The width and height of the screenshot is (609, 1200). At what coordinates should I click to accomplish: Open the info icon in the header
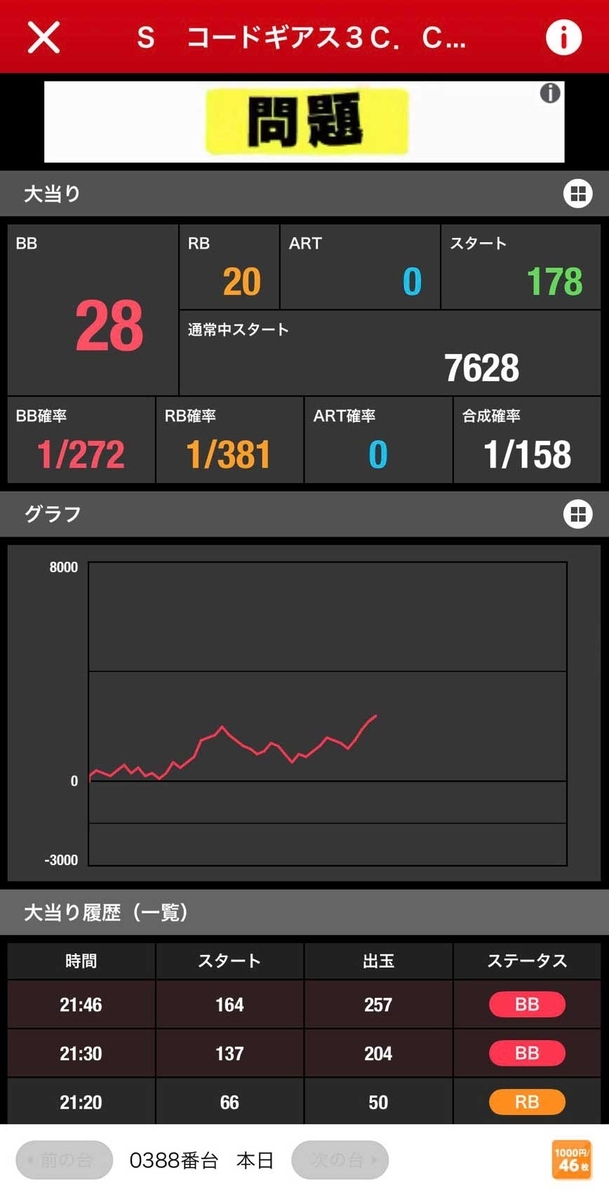tap(564, 37)
